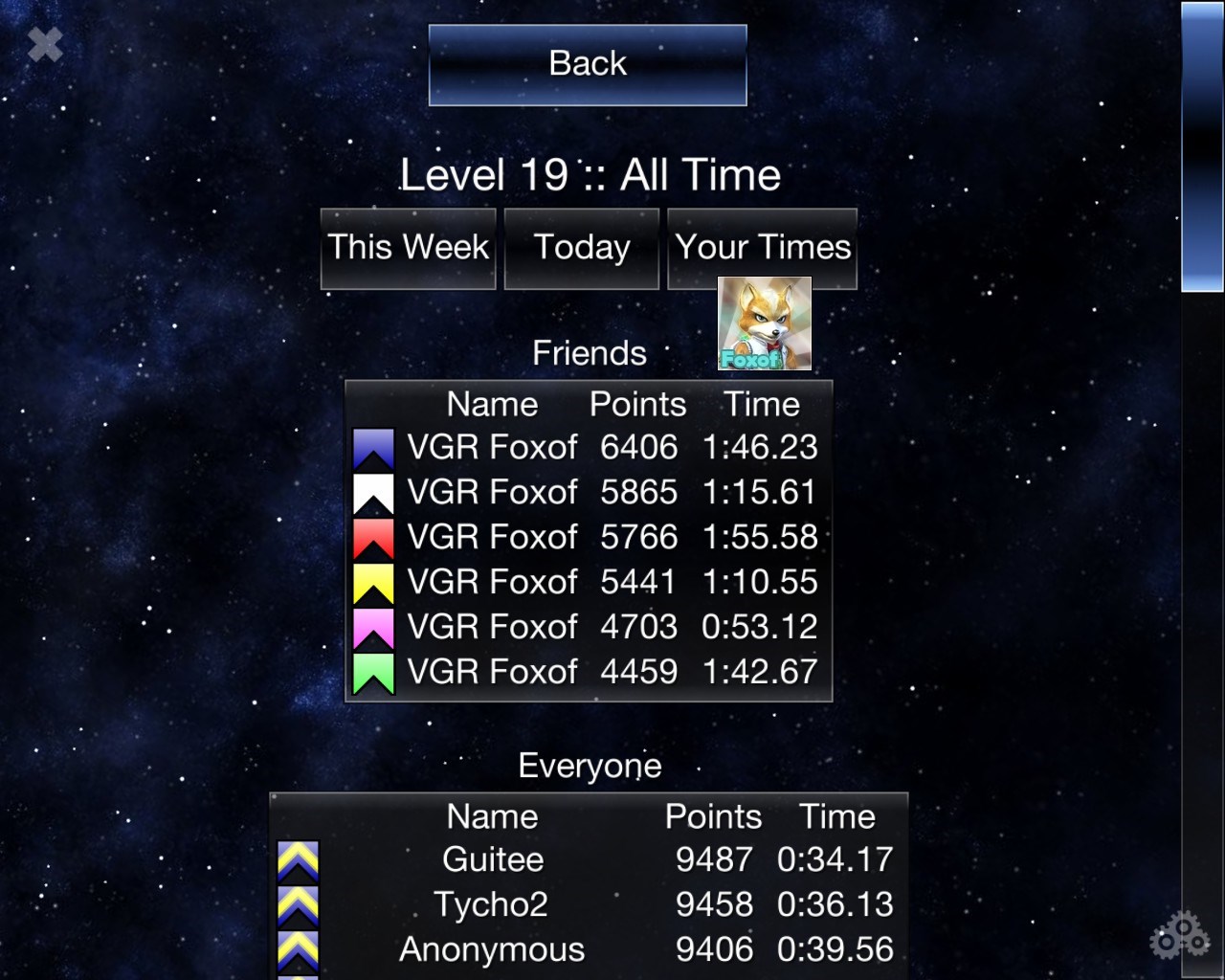
Task: Tap the Foxof profile avatar
Action: (765, 323)
